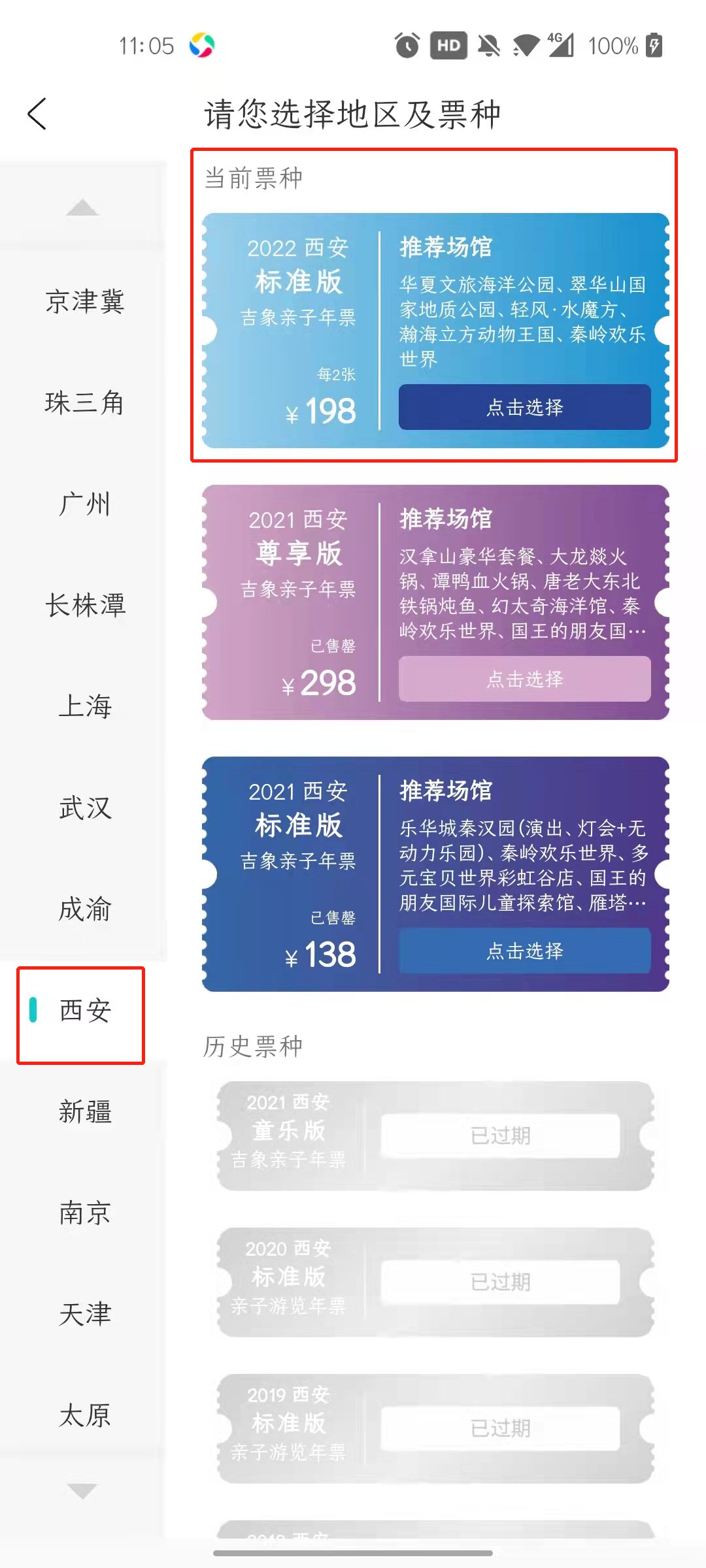Tap 点击选择 on the 2021 西安 尊享版 ticket
Image resolution: width=706 pixels, height=1568 pixels.
tap(524, 679)
